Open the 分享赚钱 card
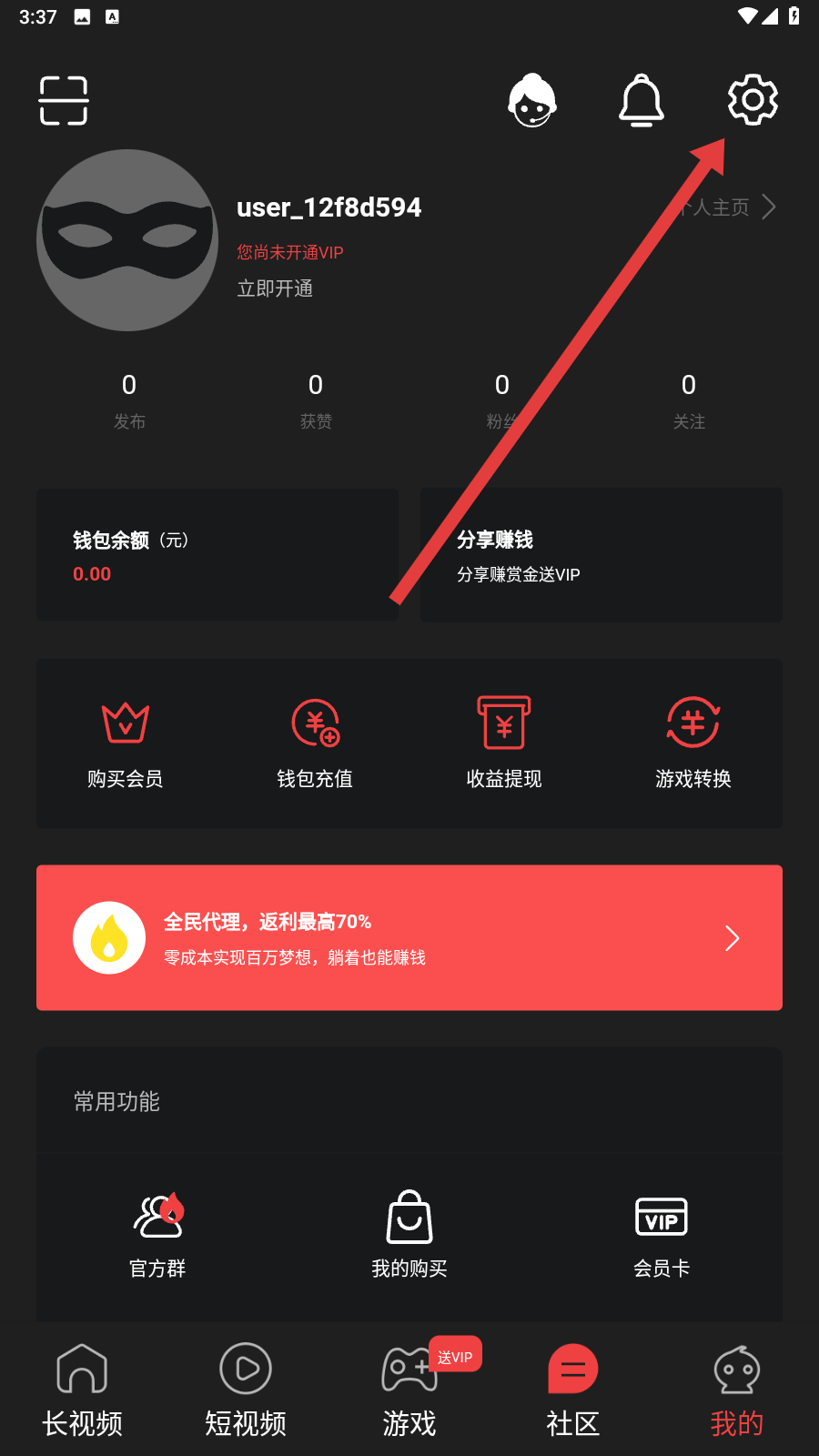 601,555
